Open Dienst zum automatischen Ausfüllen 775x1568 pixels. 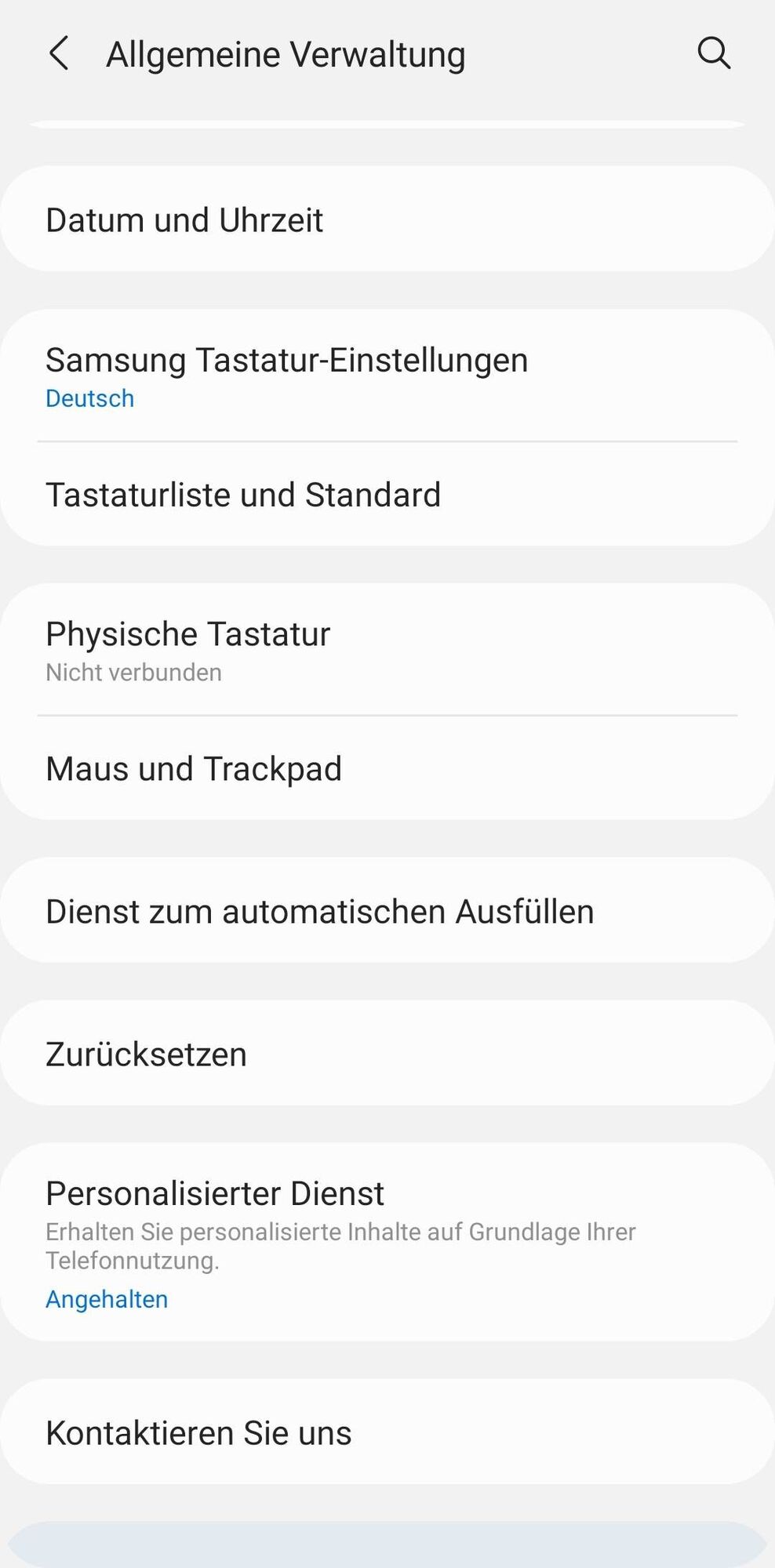[387, 911]
